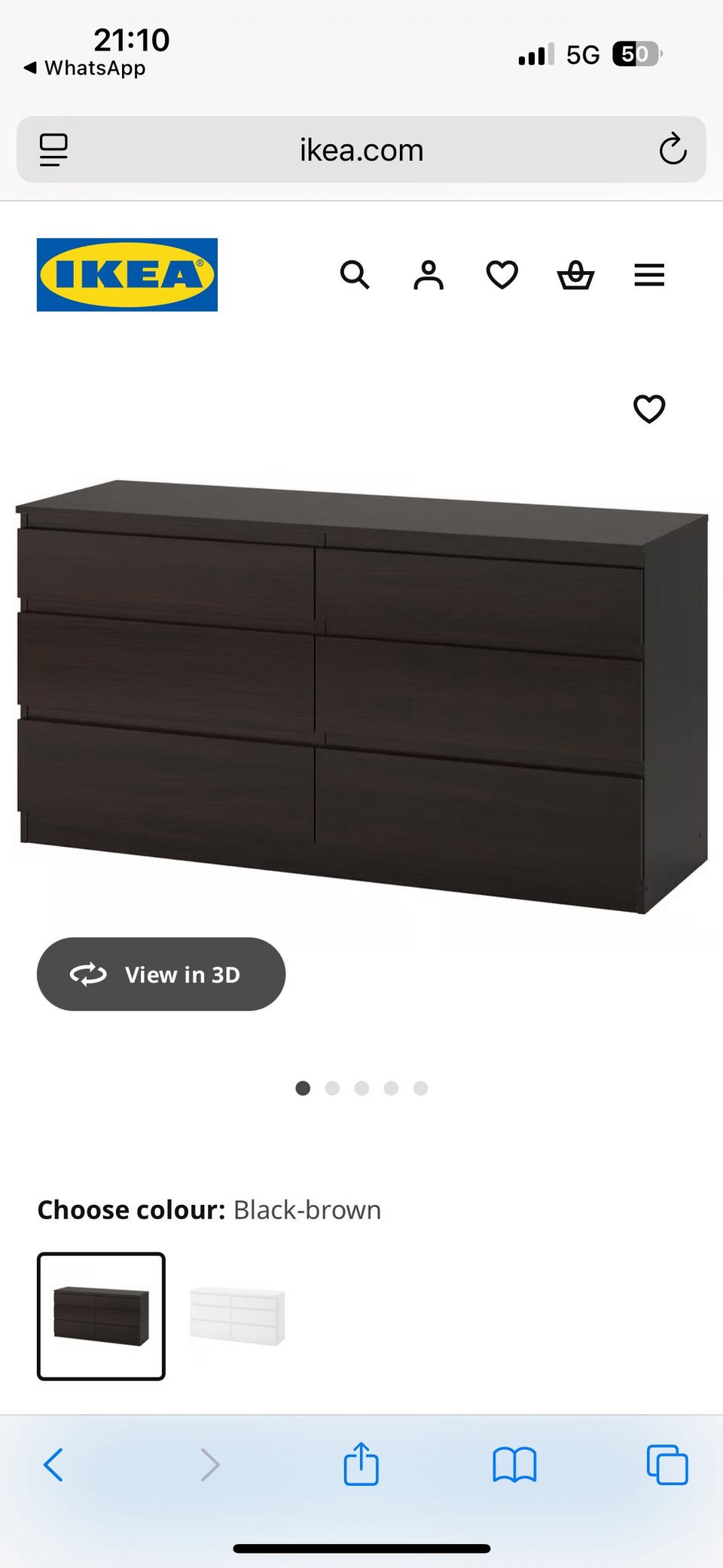Viewport: 723px width, 1568px height.
Task: Open Safari bookmarks
Action: [x=514, y=1466]
